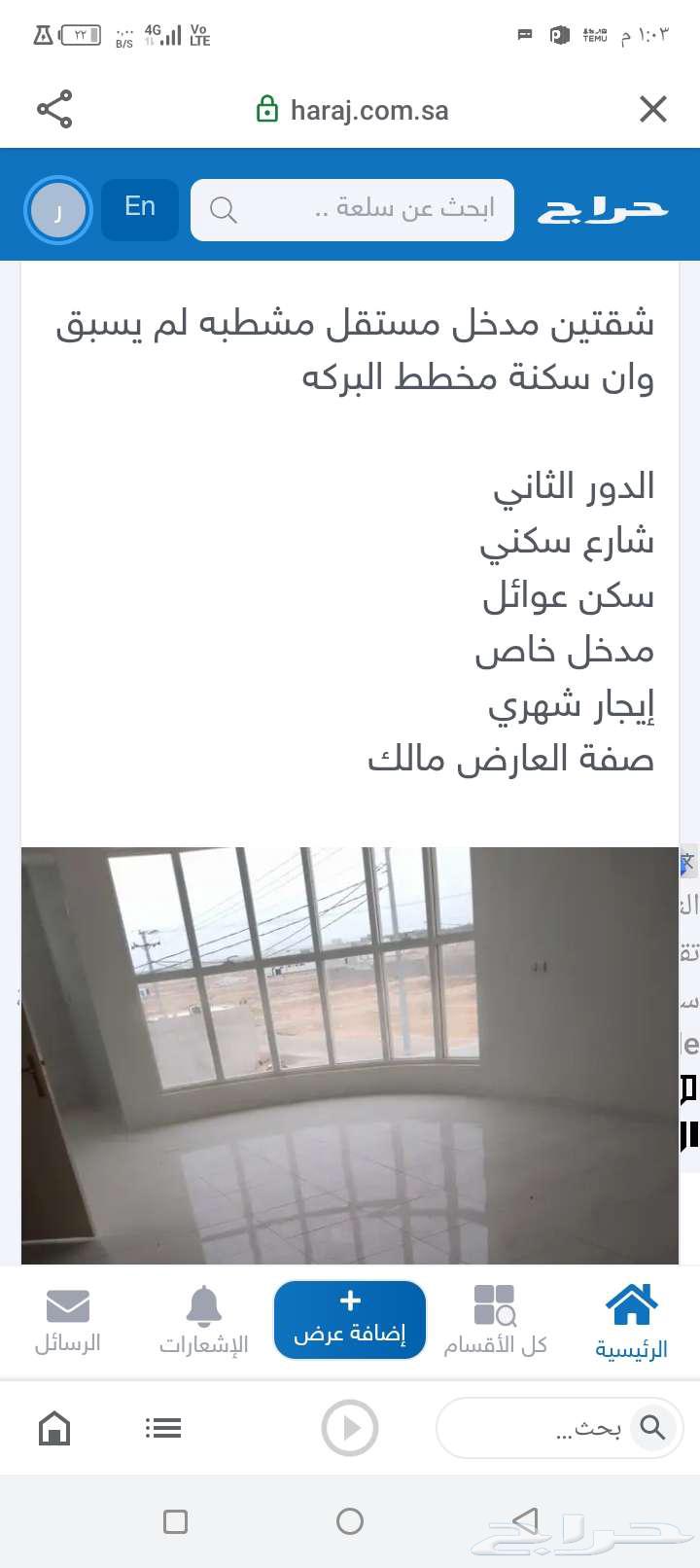Open the search magnifier in the Haraj search bar

(223, 210)
